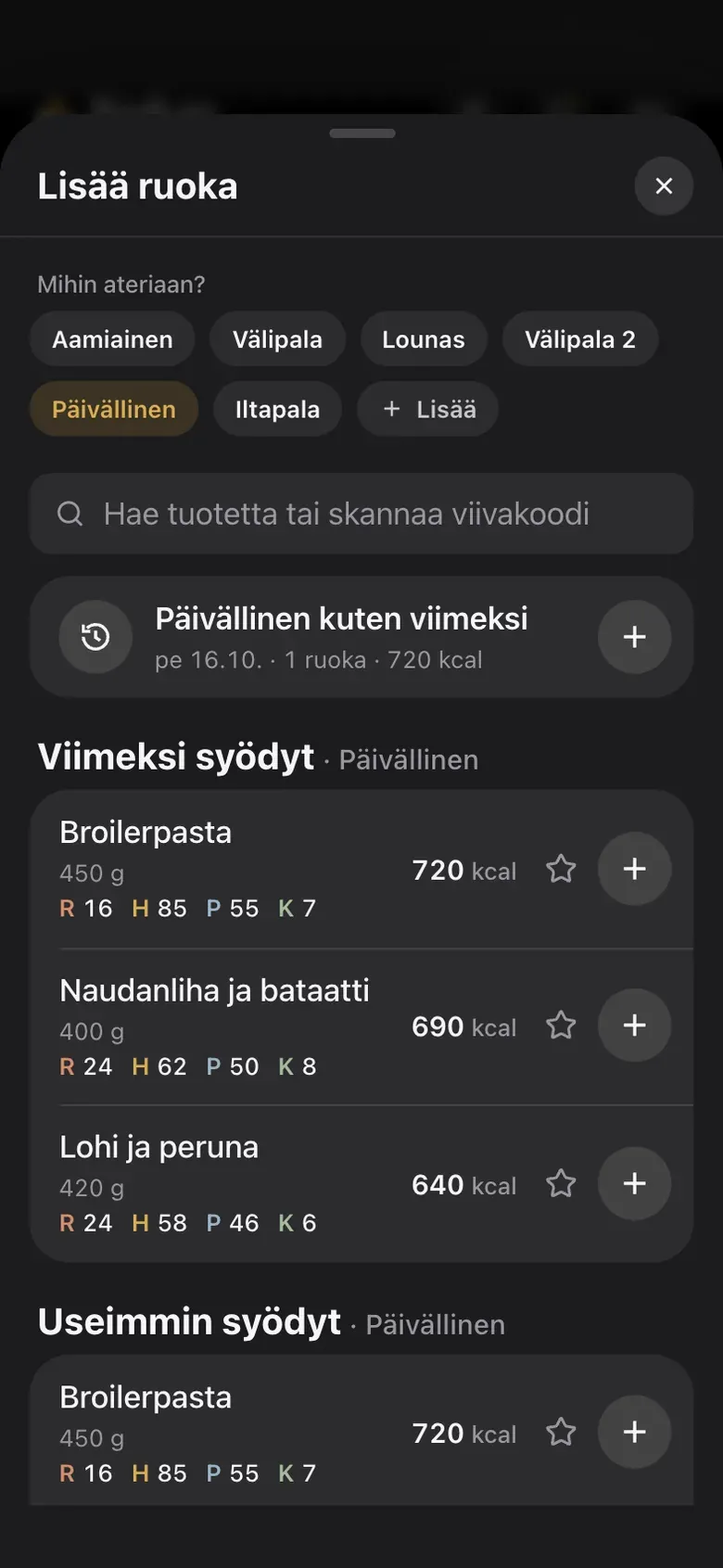The image size is (723, 1568).
Task: Add Päivällinen kuten viimeksi with plus
Action: click(635, 637)
